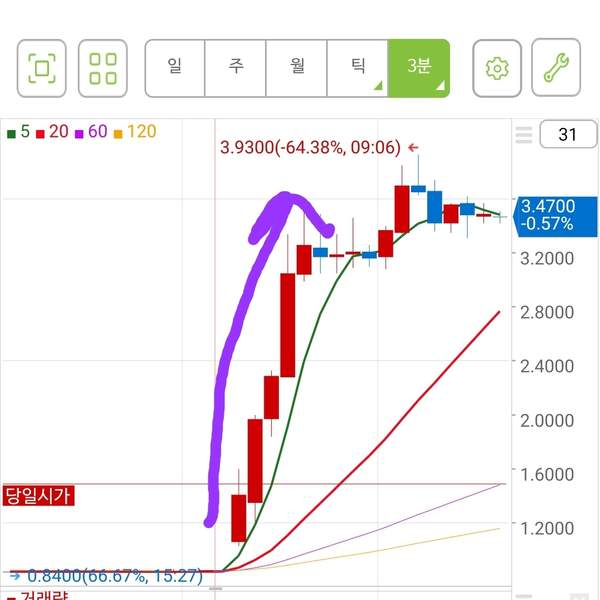Expand the chart to full screen

(42, 68)
